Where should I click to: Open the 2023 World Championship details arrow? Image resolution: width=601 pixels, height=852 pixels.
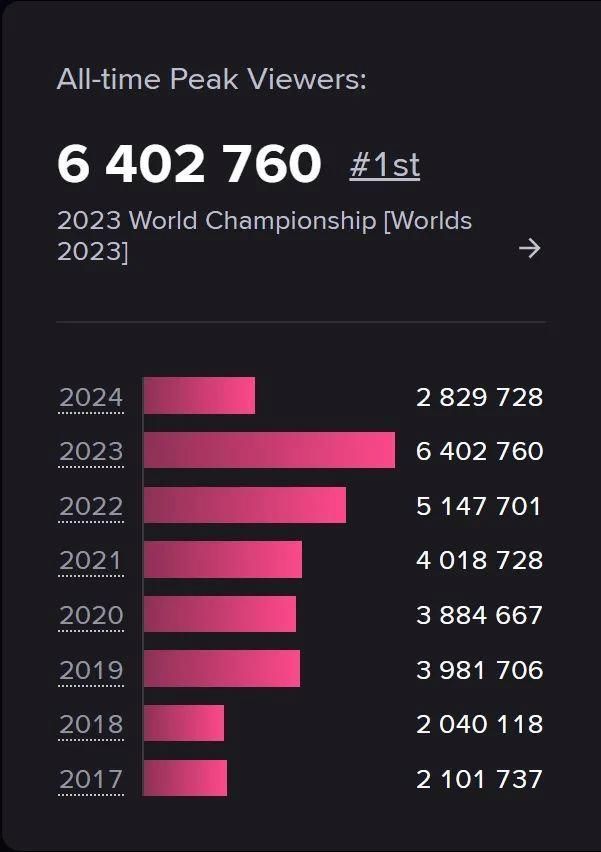pos(530,248)
